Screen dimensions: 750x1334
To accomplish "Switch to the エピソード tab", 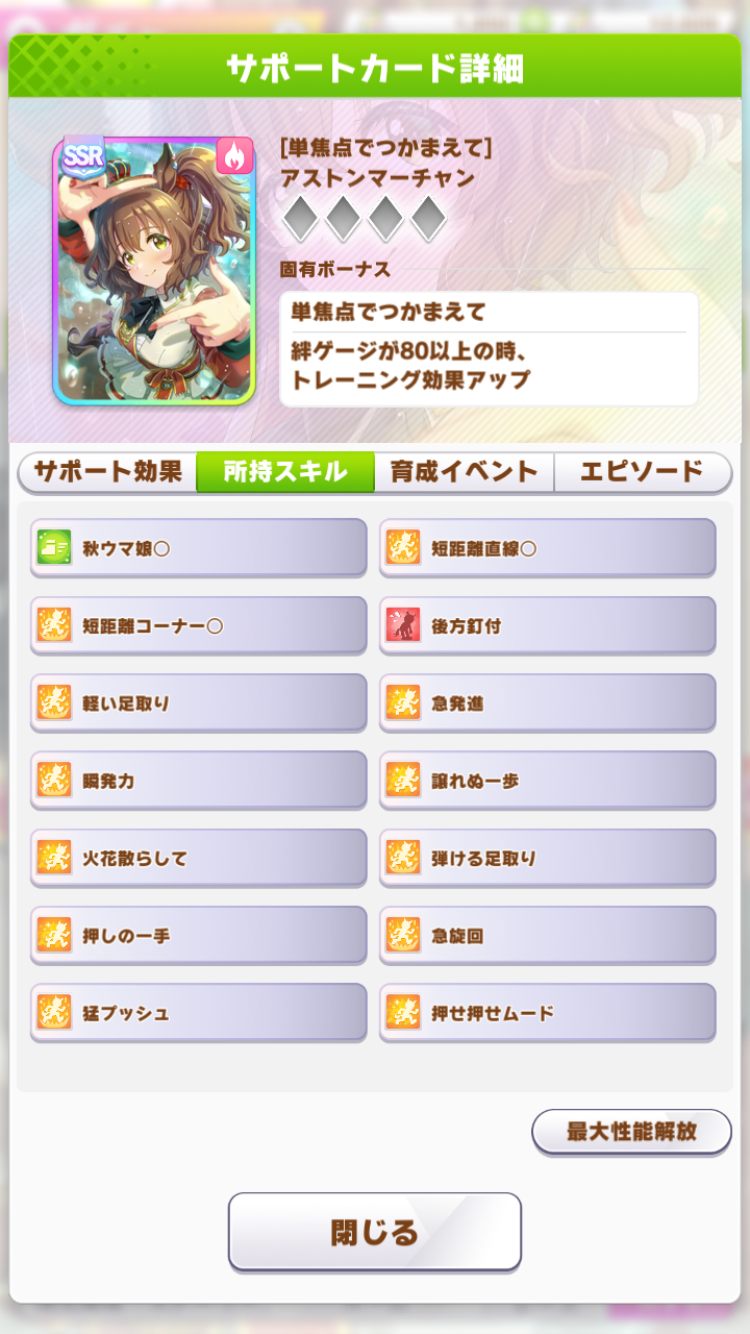I will pos(642,472).
